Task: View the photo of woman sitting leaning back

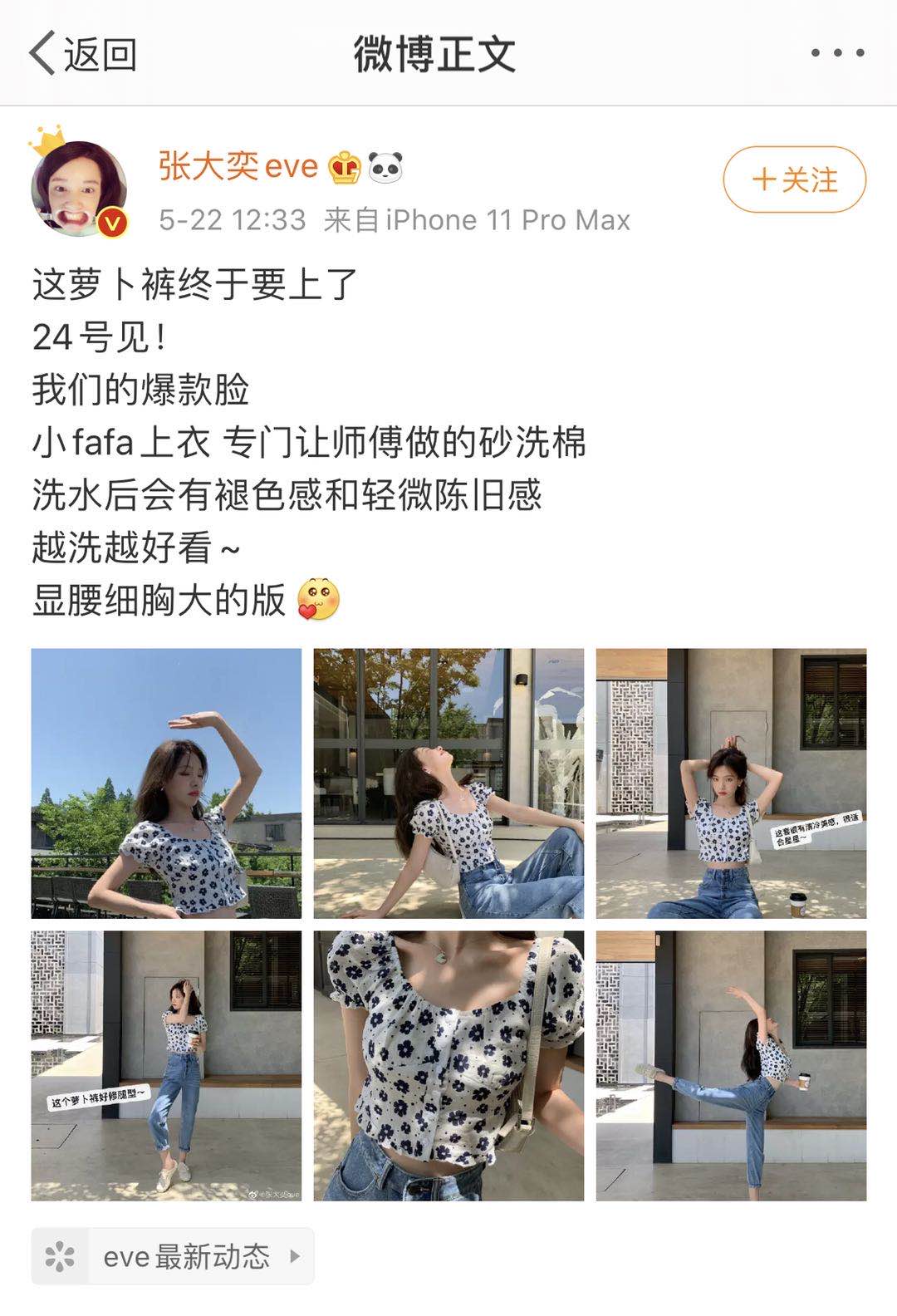Action: click(x=448, y=783)
